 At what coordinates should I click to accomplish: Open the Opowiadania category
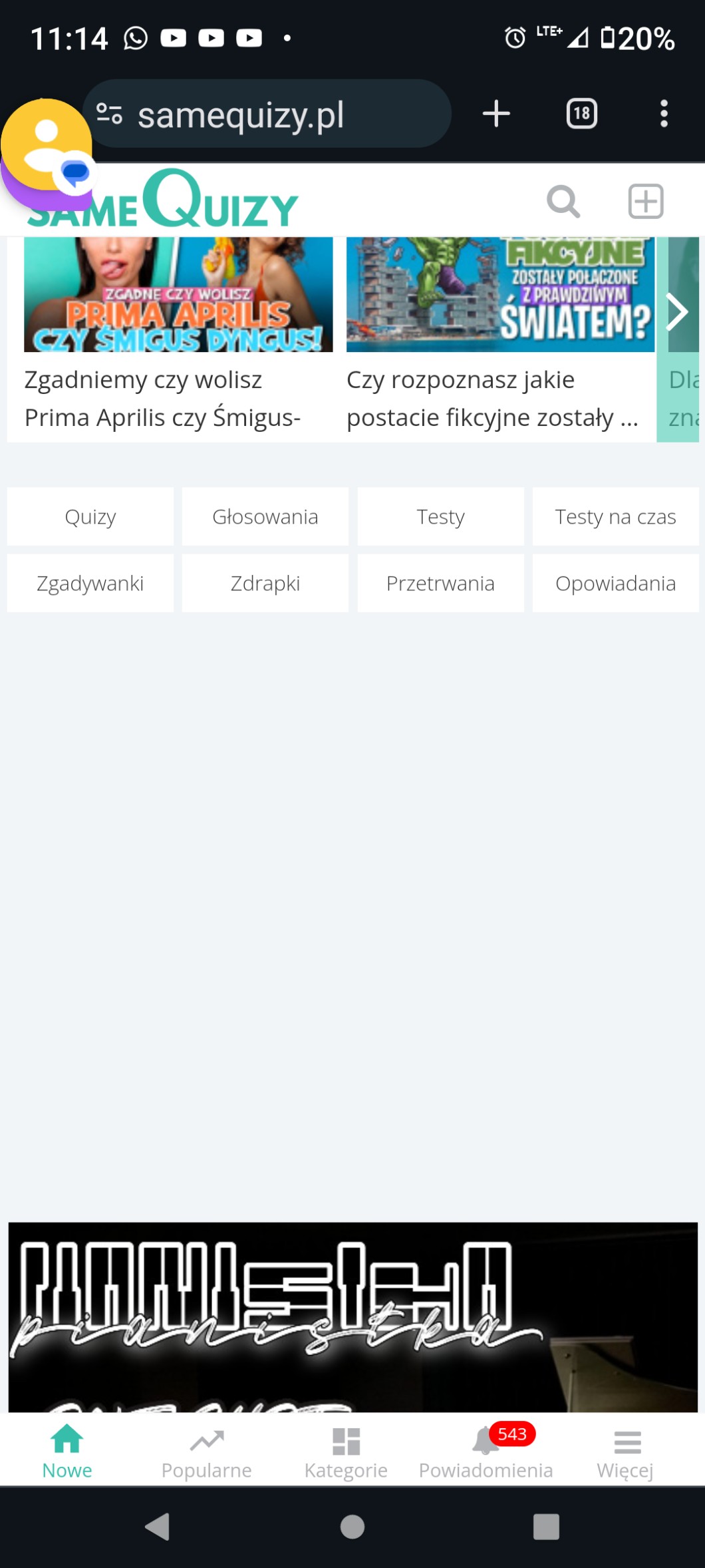615,584
